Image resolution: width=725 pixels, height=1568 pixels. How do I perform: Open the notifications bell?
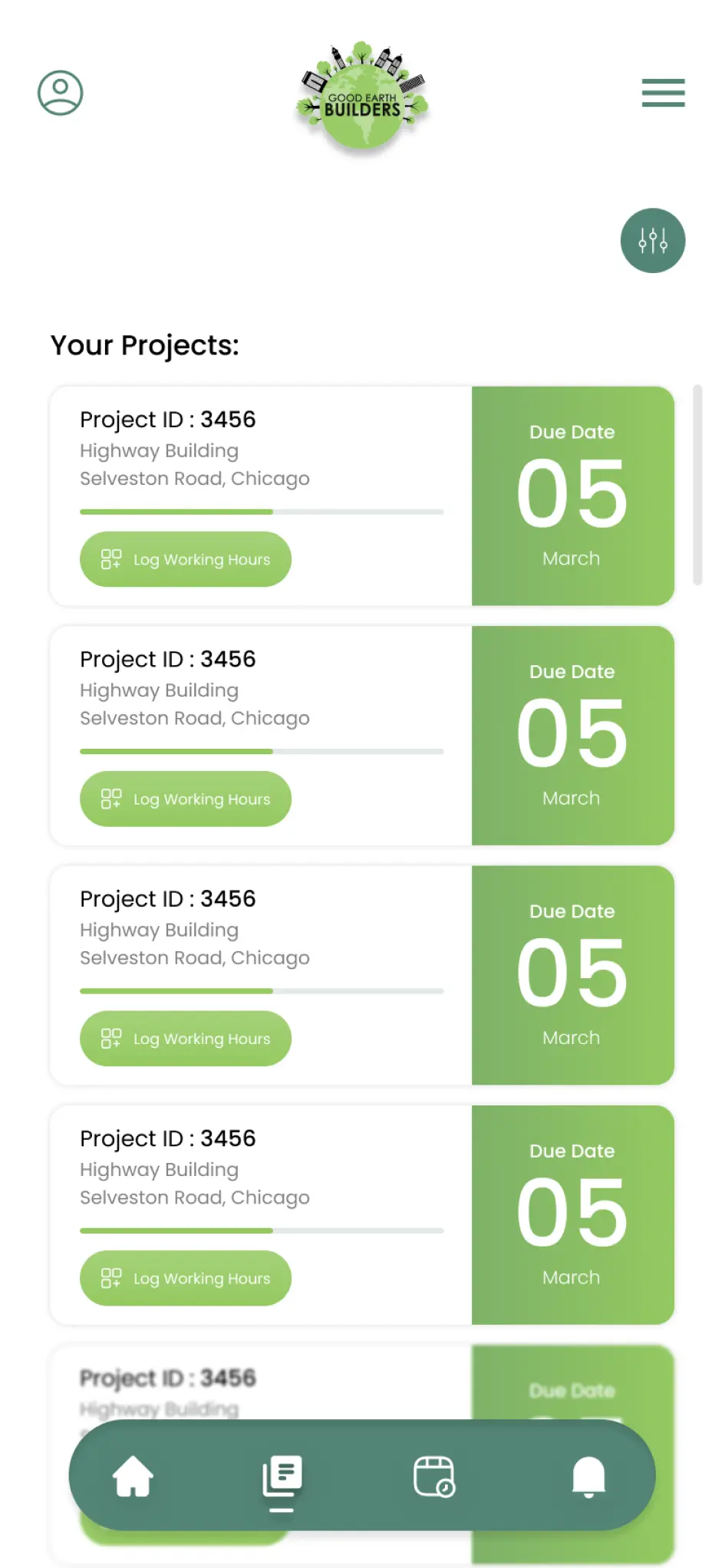click(x=588, y=1476)
